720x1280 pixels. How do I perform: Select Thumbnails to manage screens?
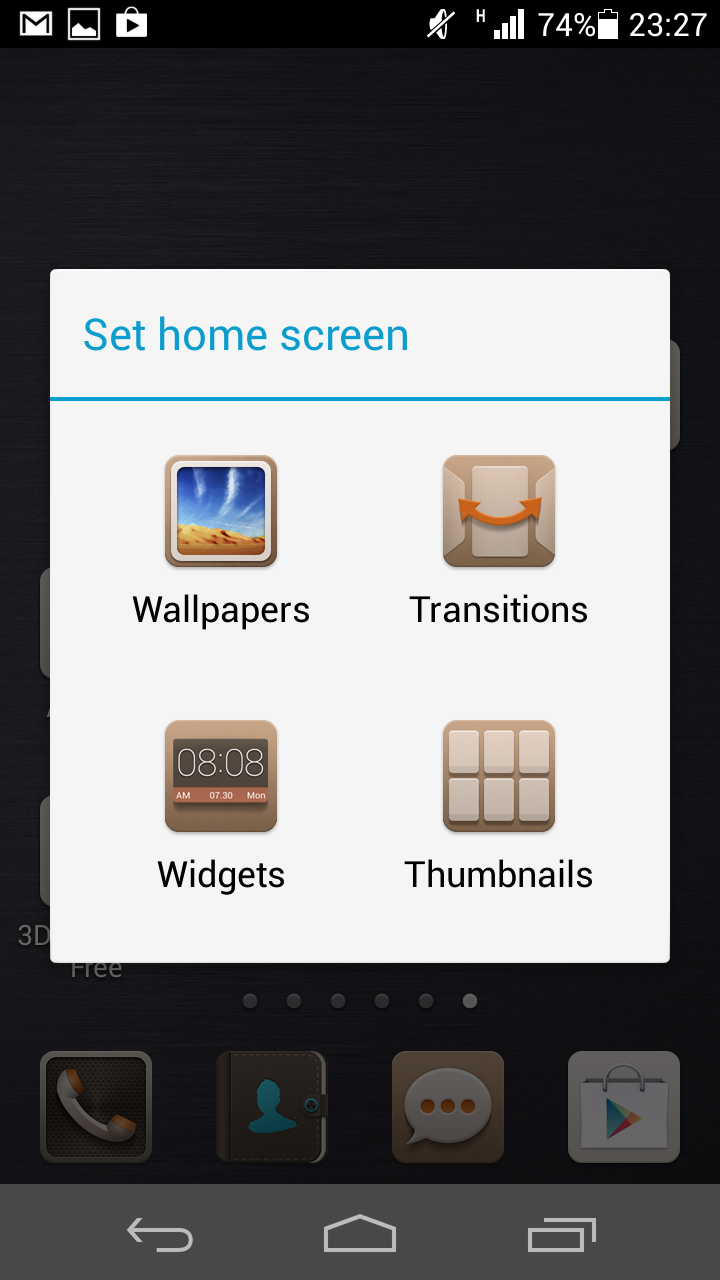(498, 806)
